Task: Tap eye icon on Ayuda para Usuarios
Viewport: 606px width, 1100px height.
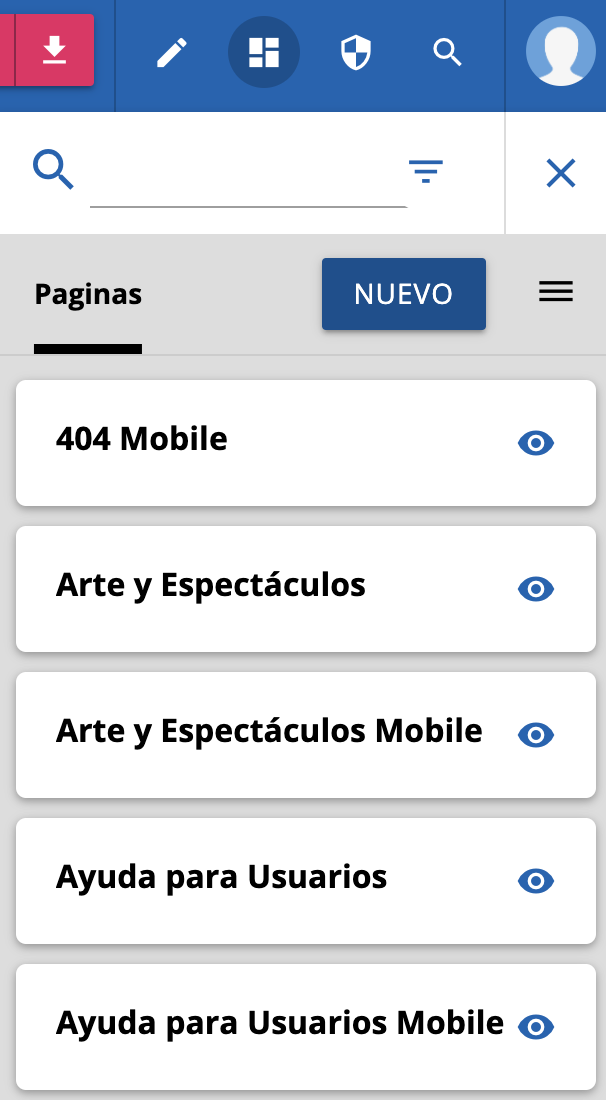Action: pyautogui.click(x=536, y=881)
